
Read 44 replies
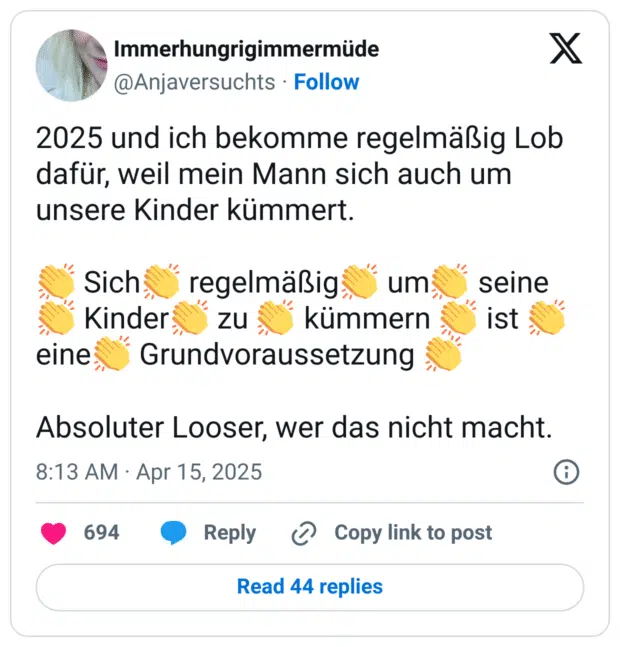point(309,587)
